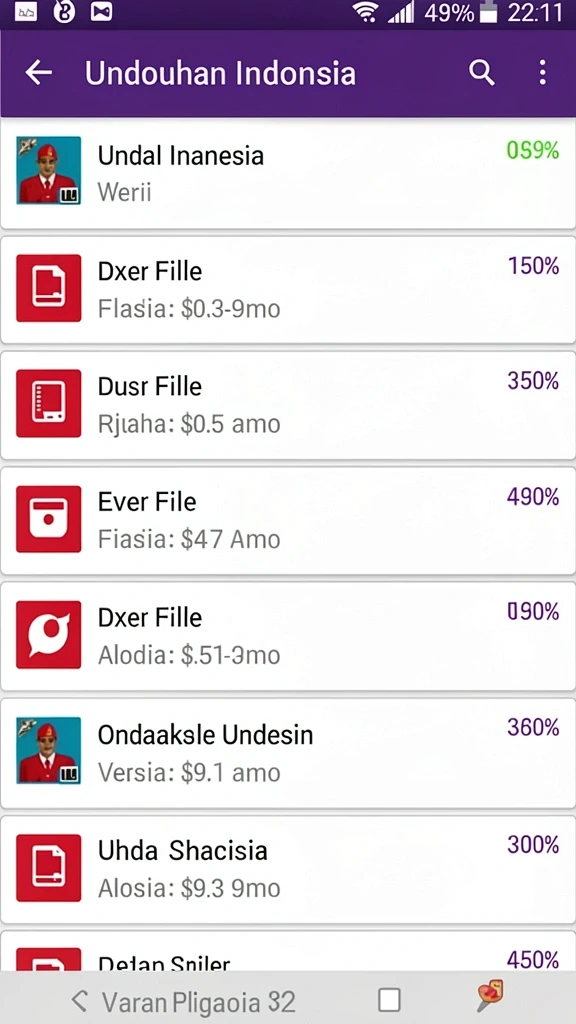
Task: Tap the back chevron beside Varan Pligaoia
Action: tap(79, 1000)
